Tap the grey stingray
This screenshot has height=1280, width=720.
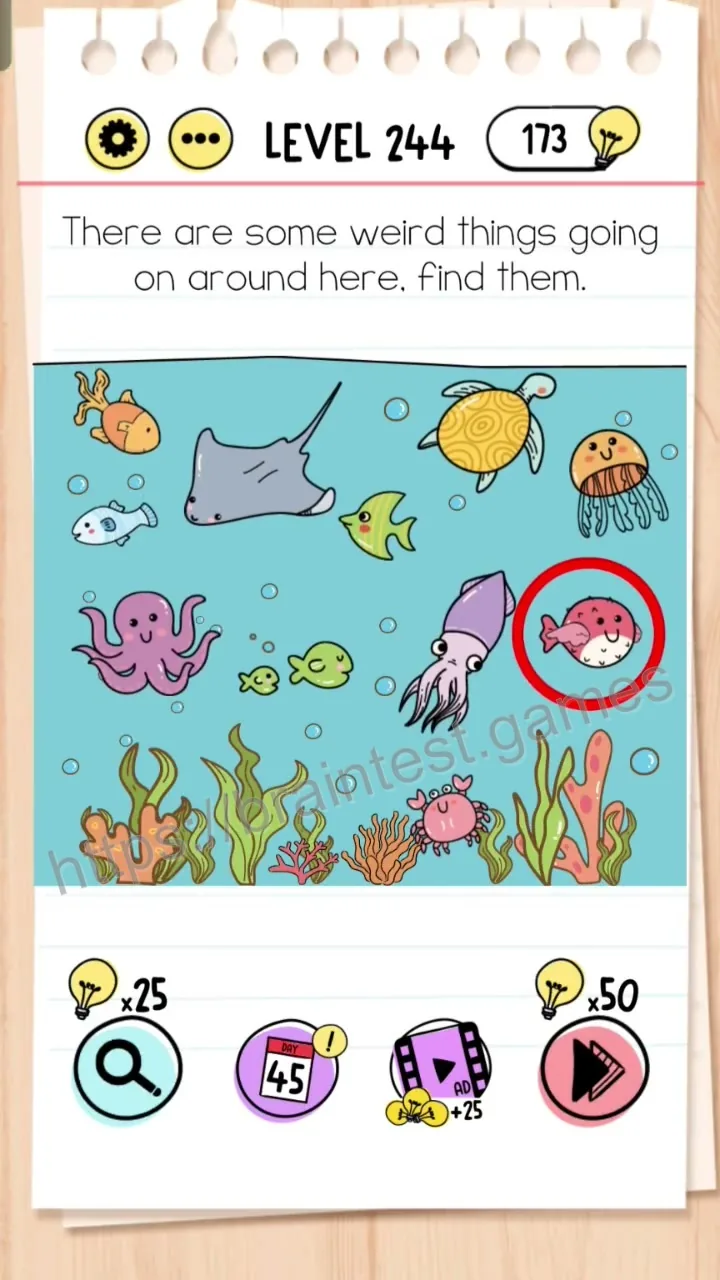(263, 460)
